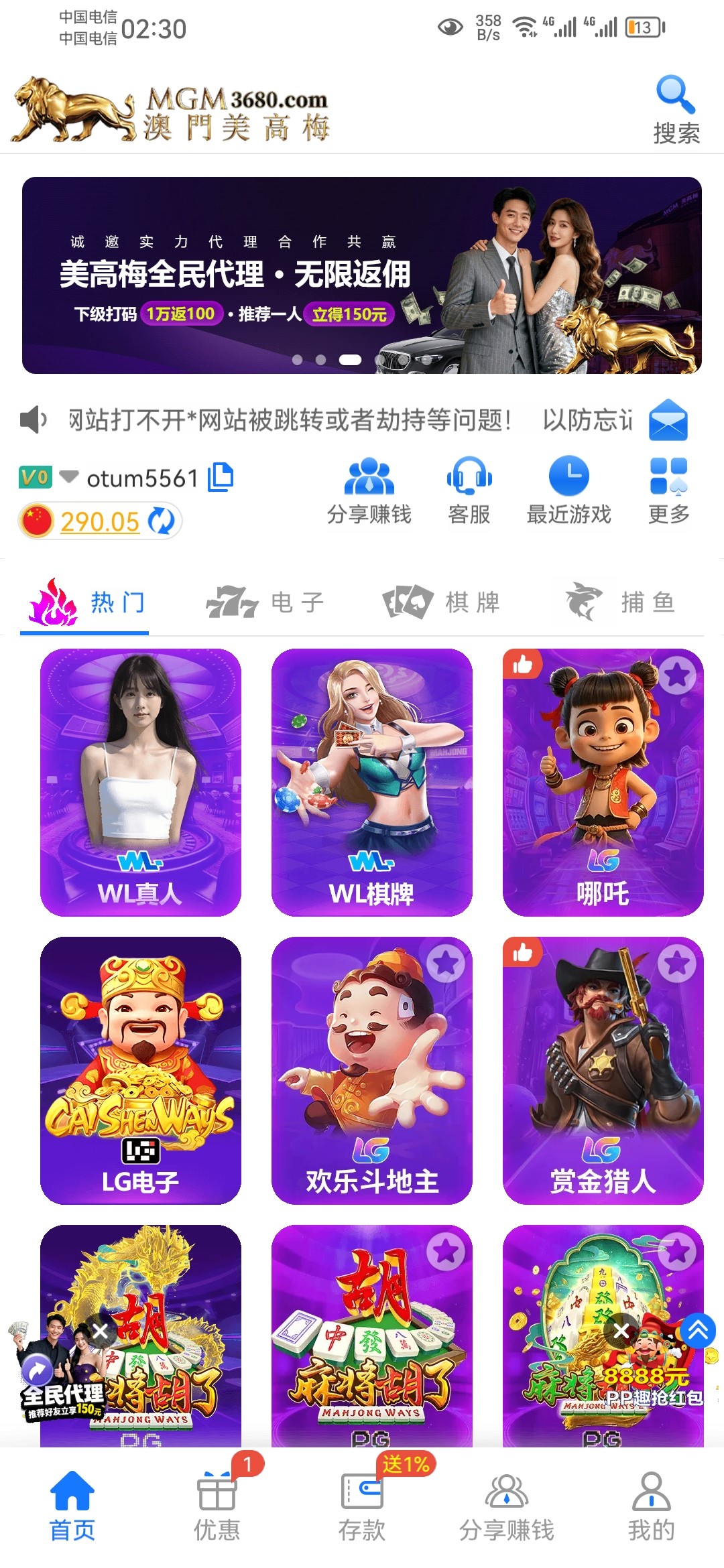Go to the 优惠 tab
Viewport: 724px width, 1568px height.
point(217,1505)
